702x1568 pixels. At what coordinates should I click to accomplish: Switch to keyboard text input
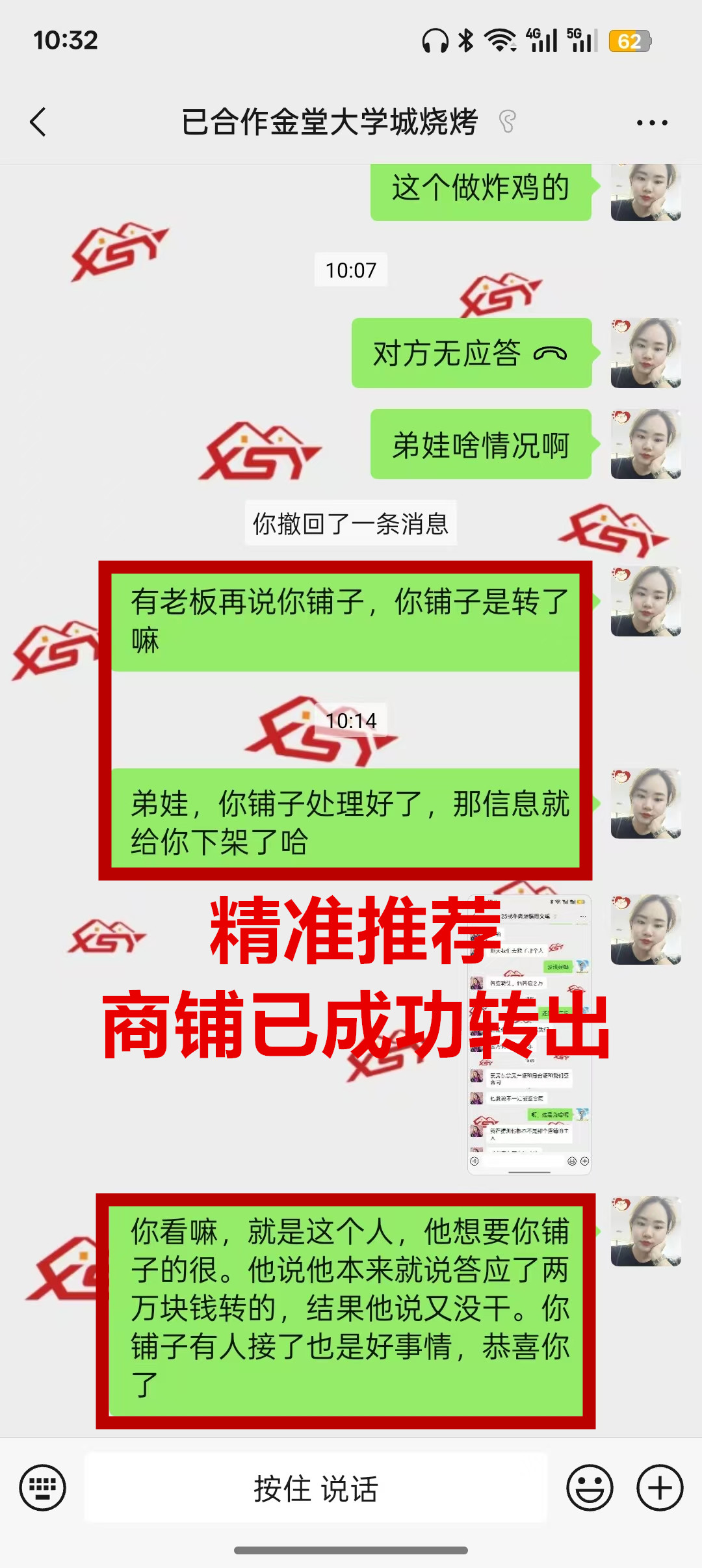(43, 1488)
